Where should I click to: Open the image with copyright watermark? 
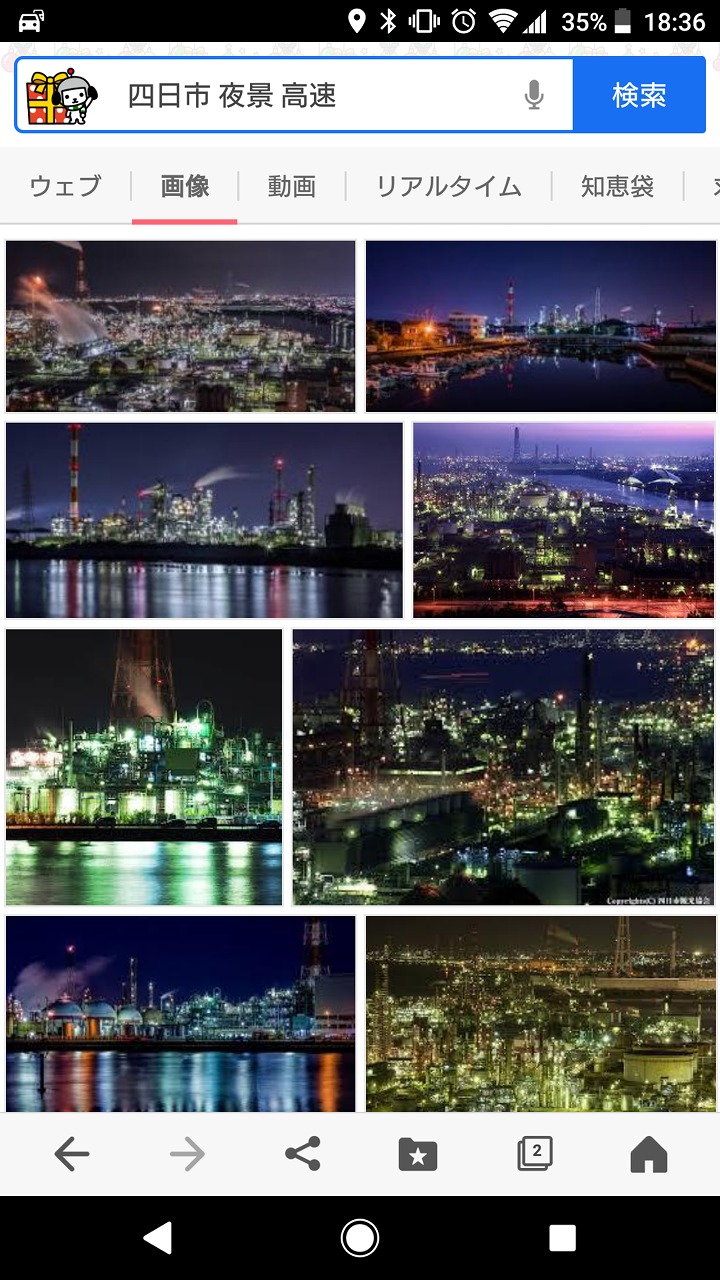click(x=504, y=767)
